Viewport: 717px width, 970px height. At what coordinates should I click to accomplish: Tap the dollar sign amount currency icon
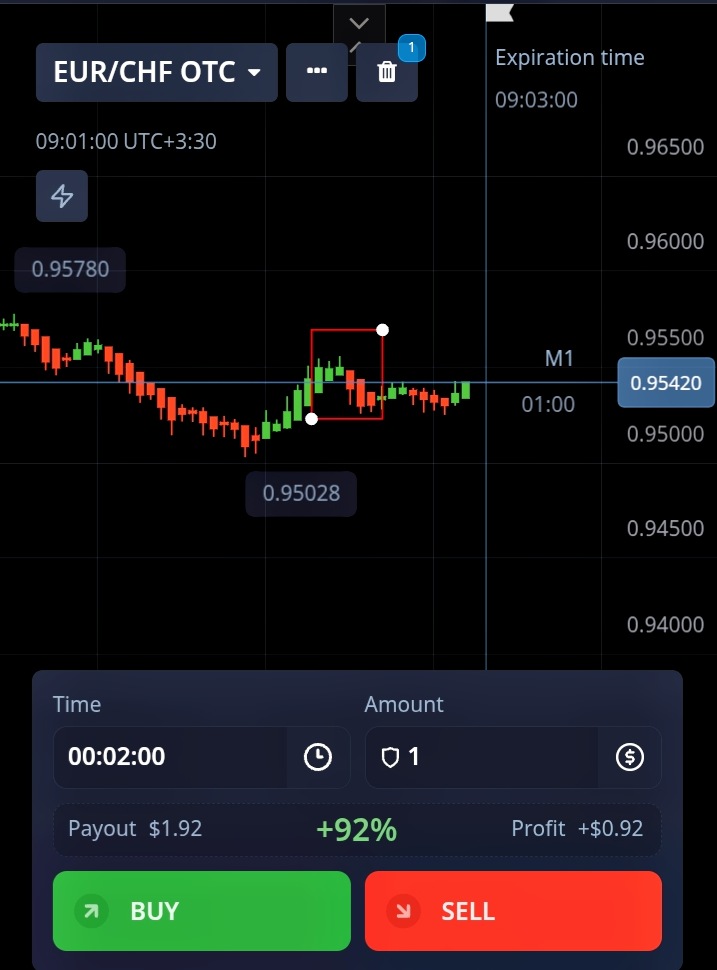629,757
